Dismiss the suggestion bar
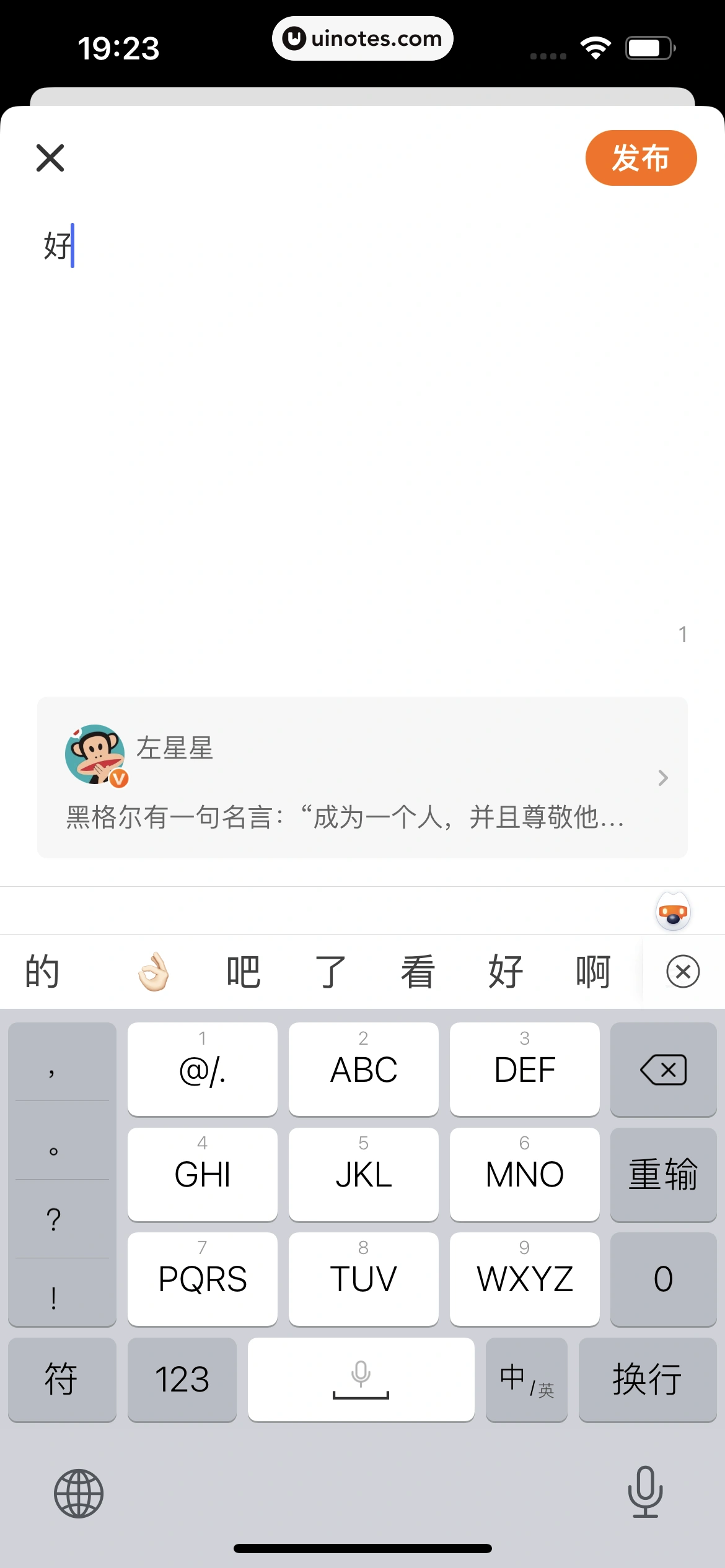This screenshot has height=1568, width=725. click(683, 971)
